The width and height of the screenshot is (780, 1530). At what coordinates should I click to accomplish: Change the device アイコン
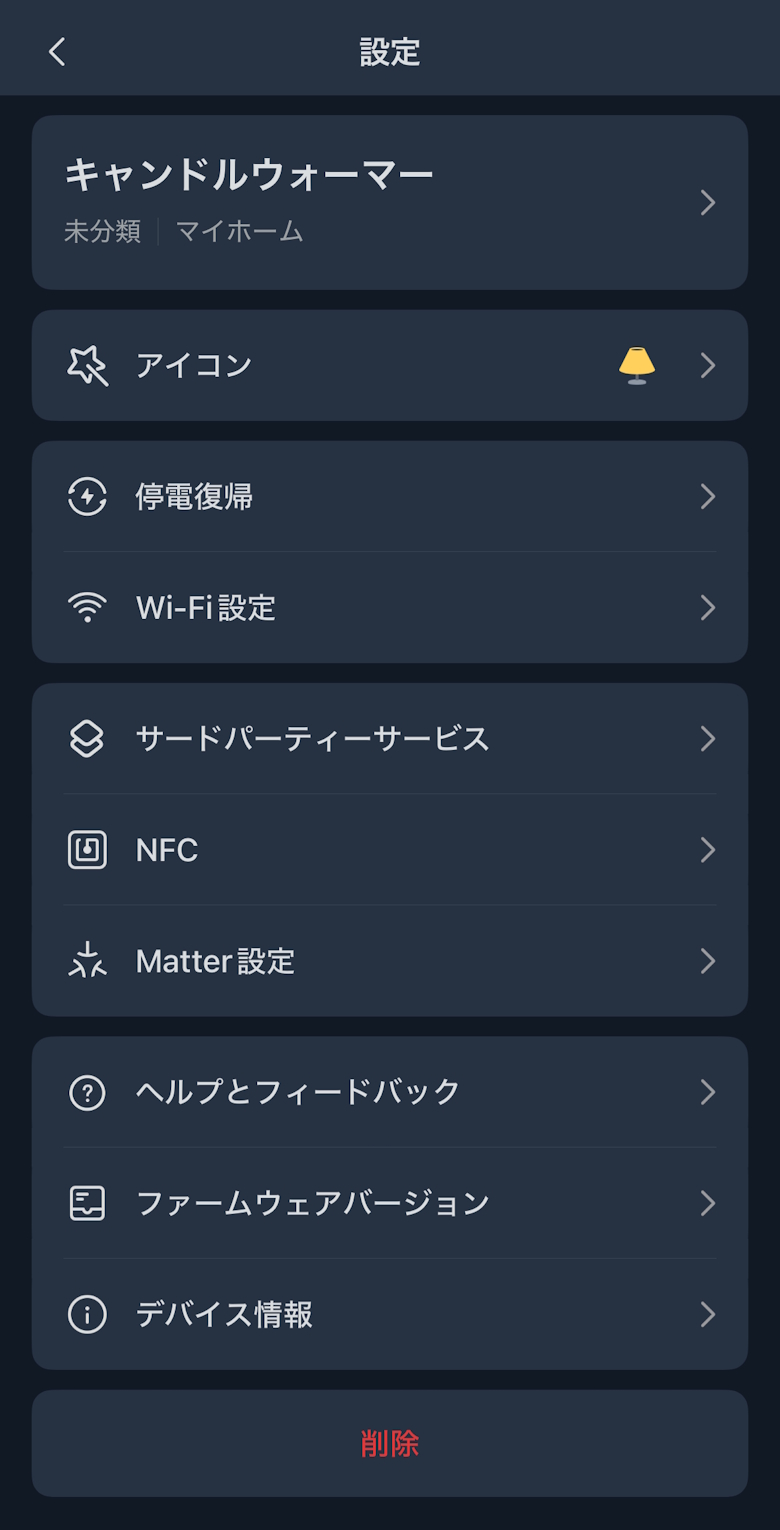(390, 365)
